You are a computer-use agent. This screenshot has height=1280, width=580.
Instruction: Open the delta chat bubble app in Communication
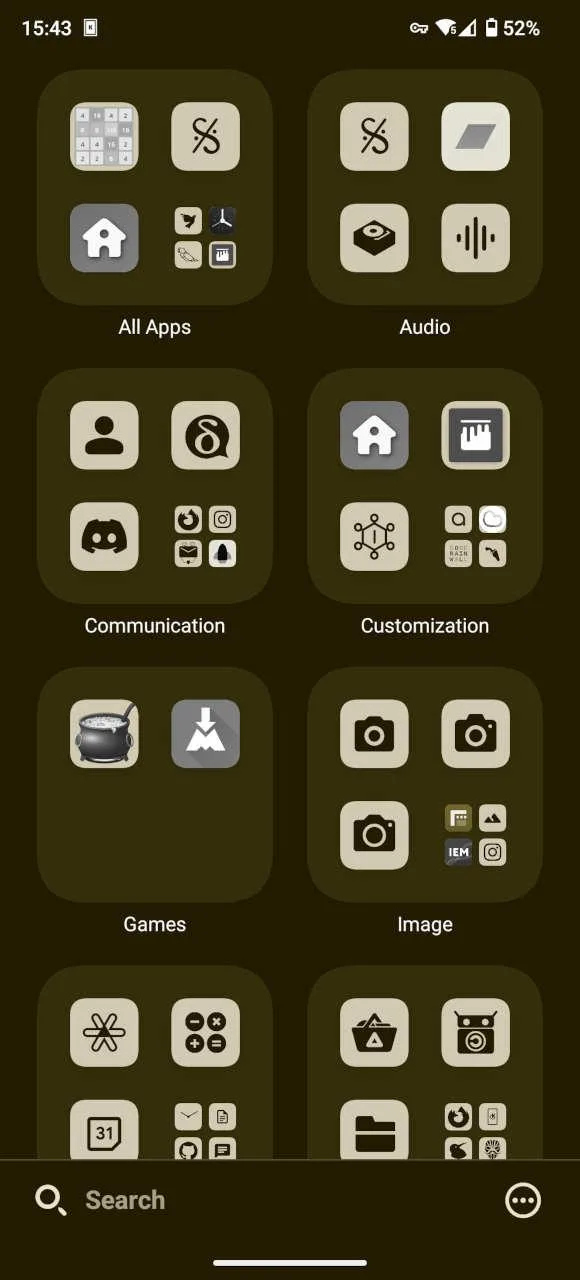205,435
